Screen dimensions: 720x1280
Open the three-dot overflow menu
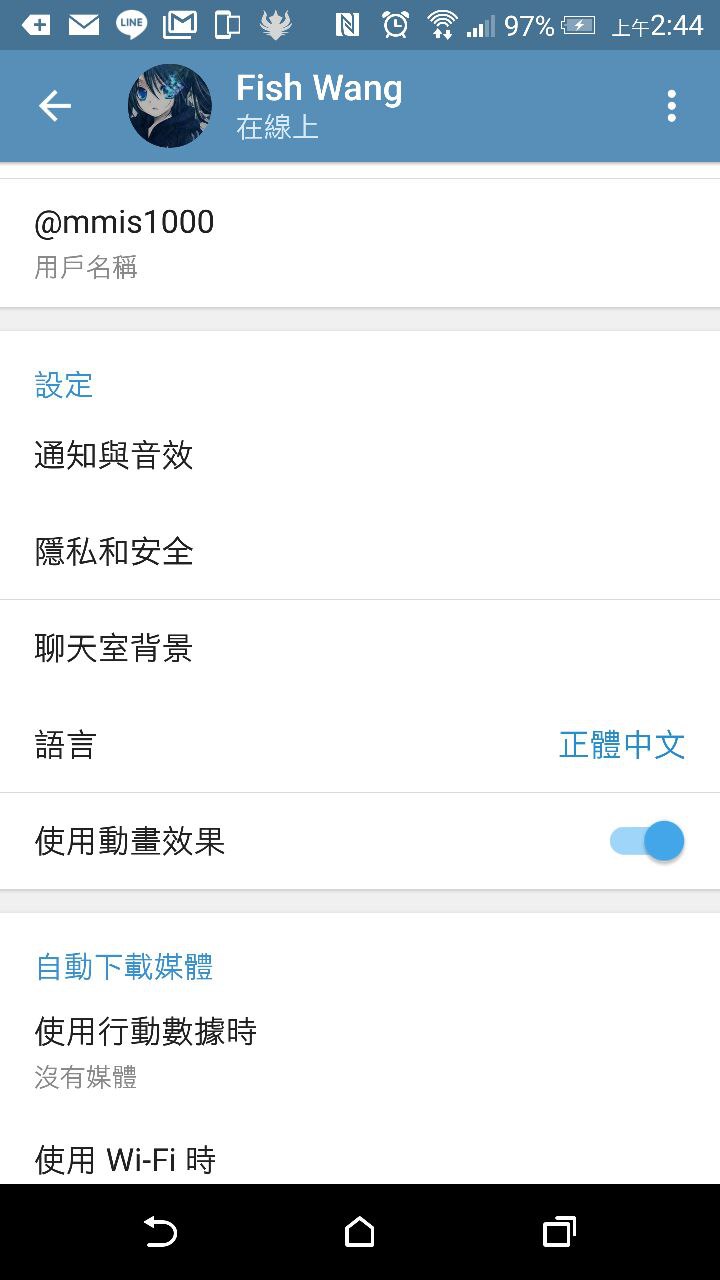click(671, 106)
